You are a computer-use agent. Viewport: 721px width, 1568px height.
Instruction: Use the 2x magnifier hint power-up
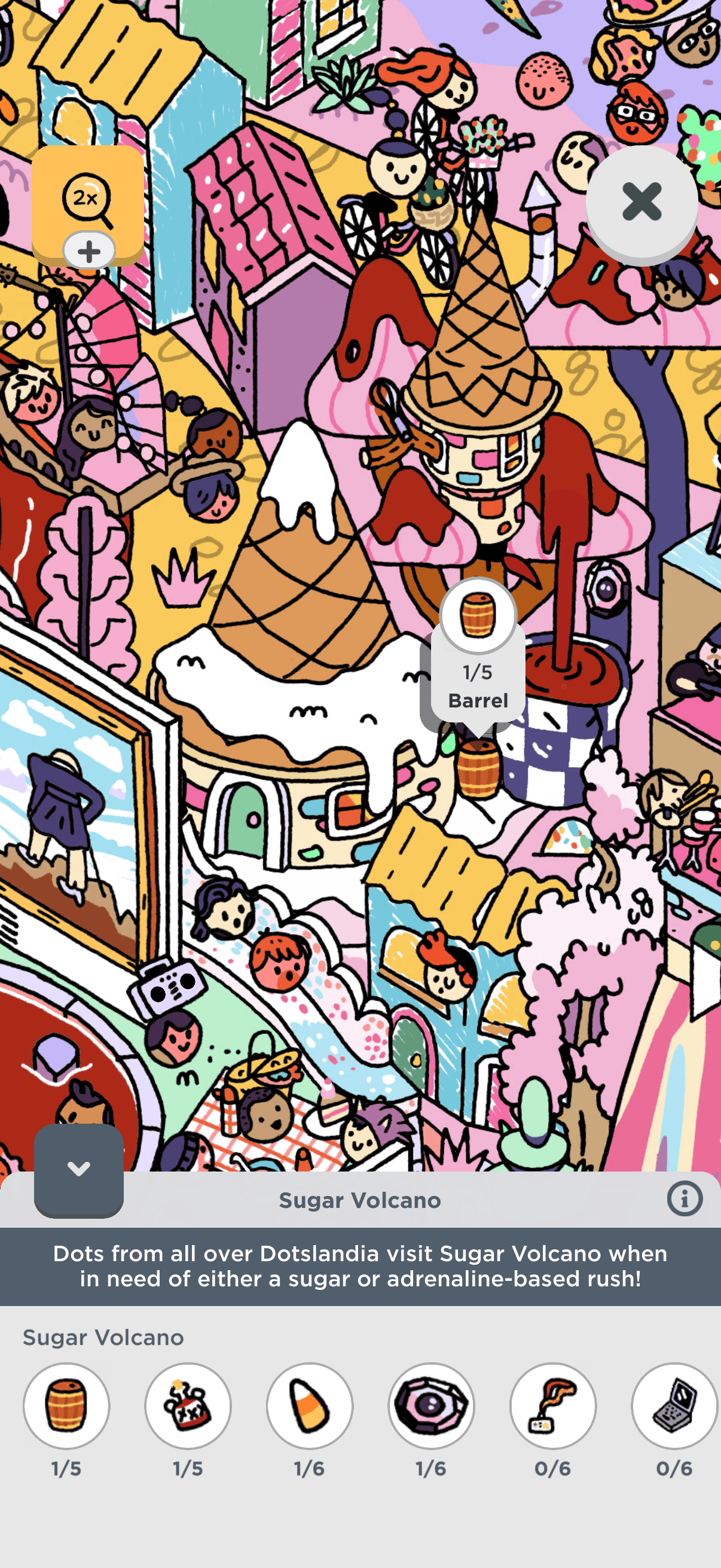click(87, 200)
